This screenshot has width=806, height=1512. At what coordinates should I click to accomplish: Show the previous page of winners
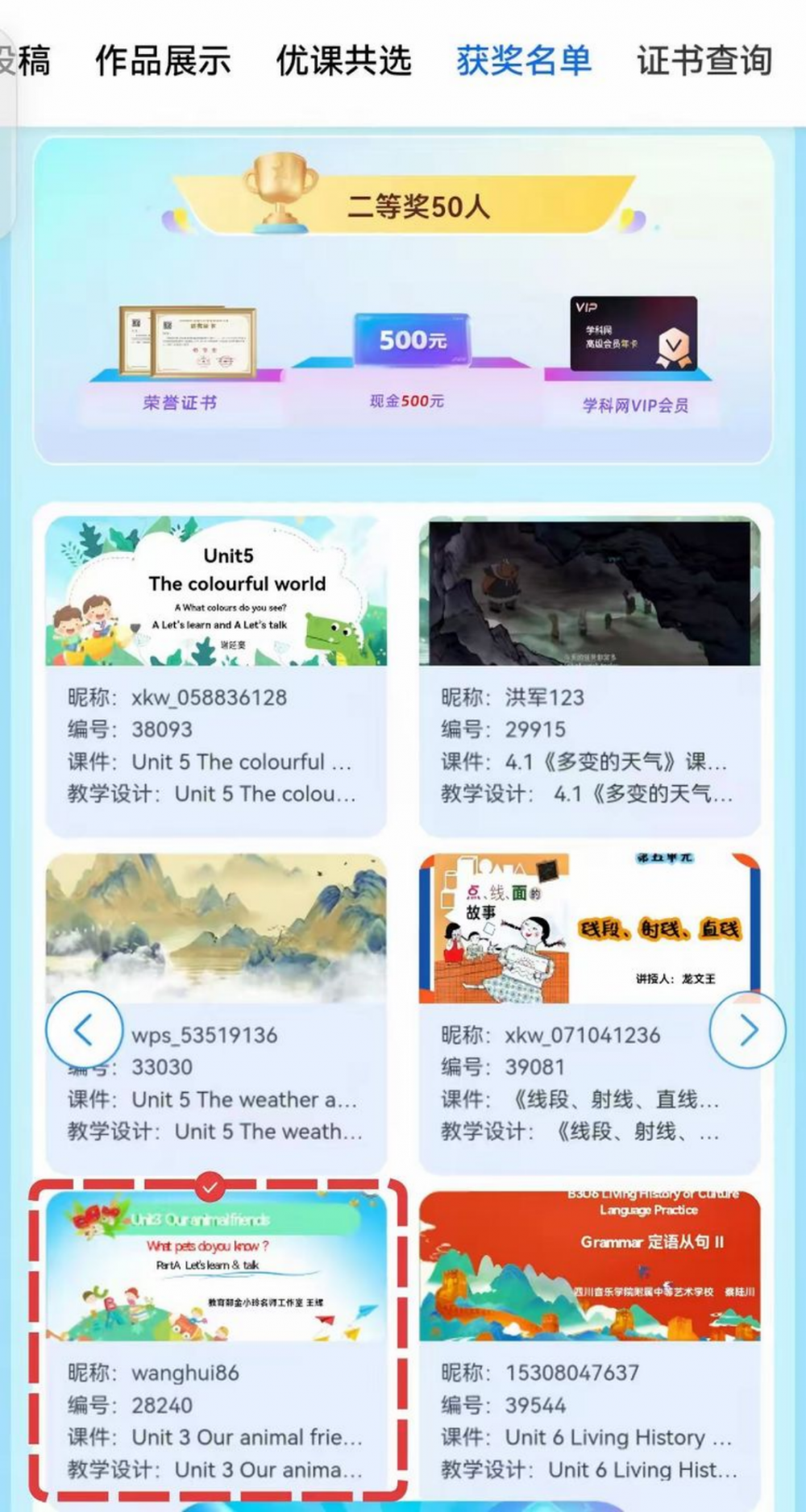pyautogui.click(x=84, y=1030)
